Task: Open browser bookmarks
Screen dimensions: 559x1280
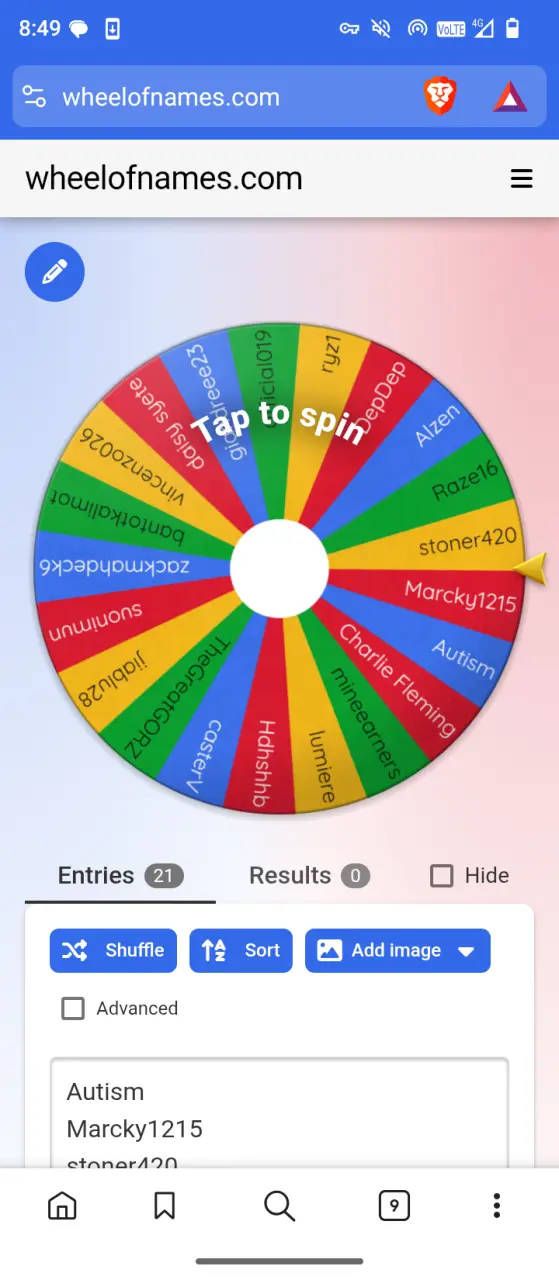Action: [165, 1206]
